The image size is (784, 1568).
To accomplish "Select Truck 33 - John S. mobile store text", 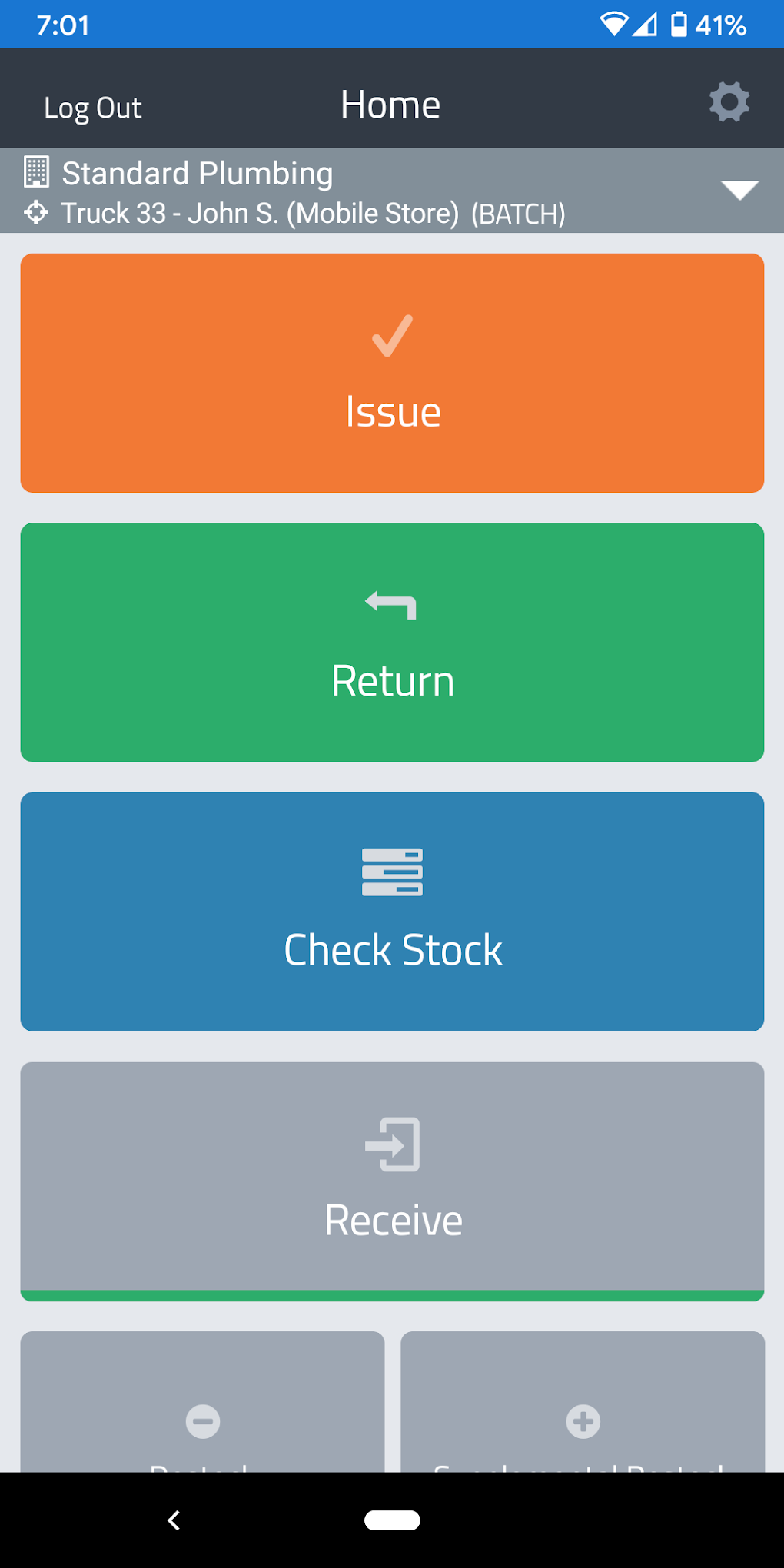I will [260, 214].
